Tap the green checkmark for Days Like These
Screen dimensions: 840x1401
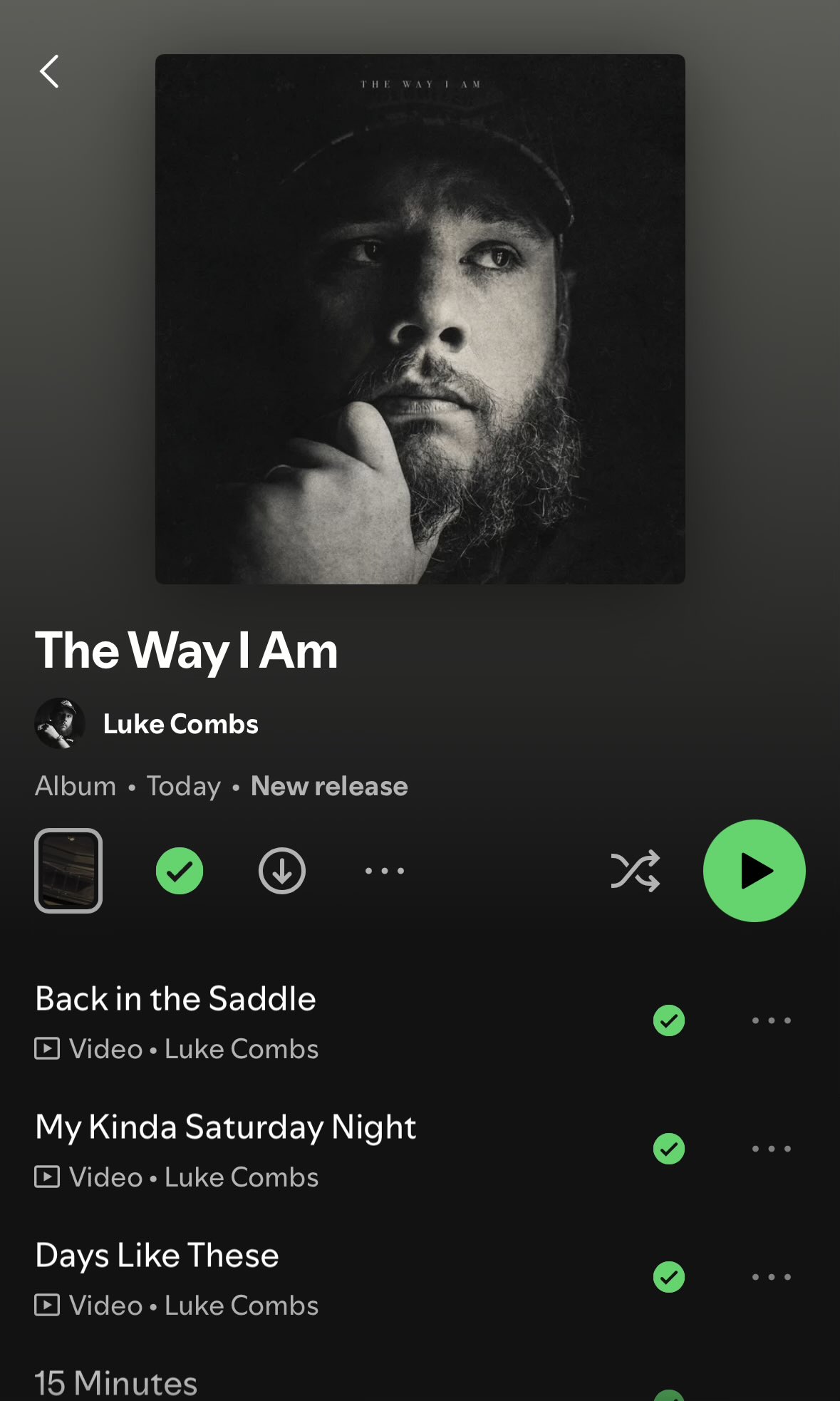[x=669, y=1277]
